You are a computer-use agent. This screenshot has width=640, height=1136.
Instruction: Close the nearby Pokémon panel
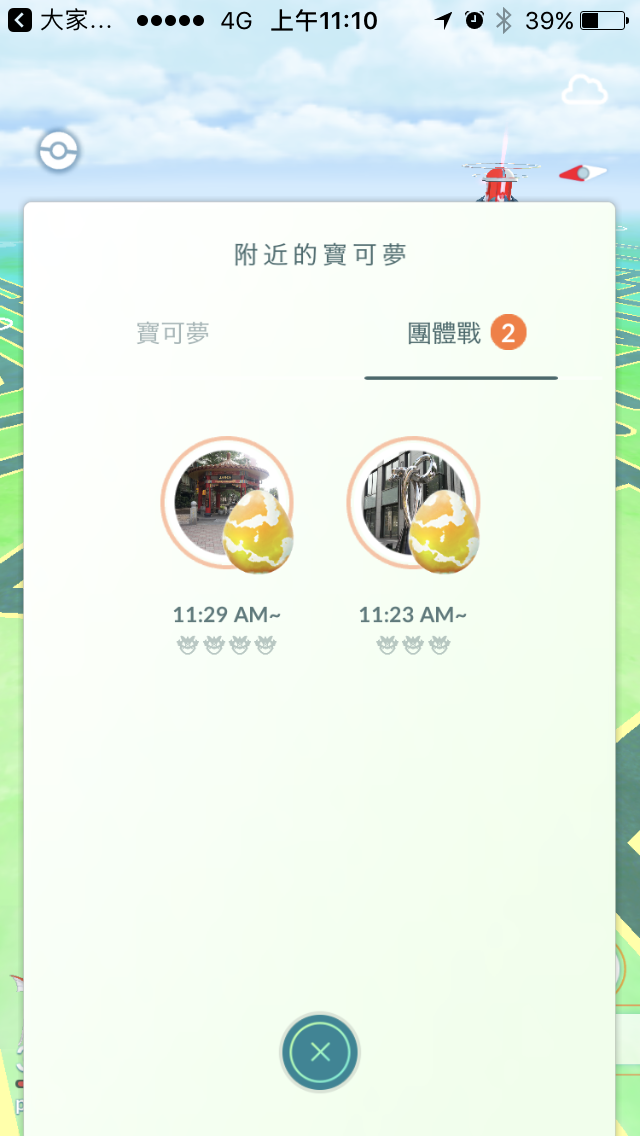320,1052
